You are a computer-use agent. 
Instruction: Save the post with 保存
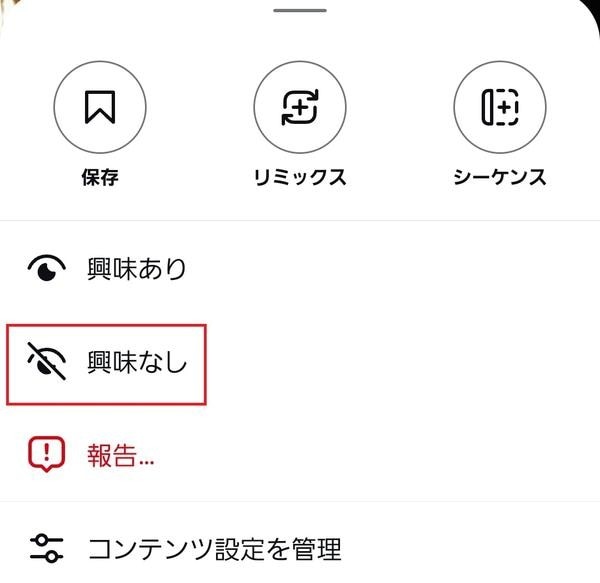coord(100,107)
